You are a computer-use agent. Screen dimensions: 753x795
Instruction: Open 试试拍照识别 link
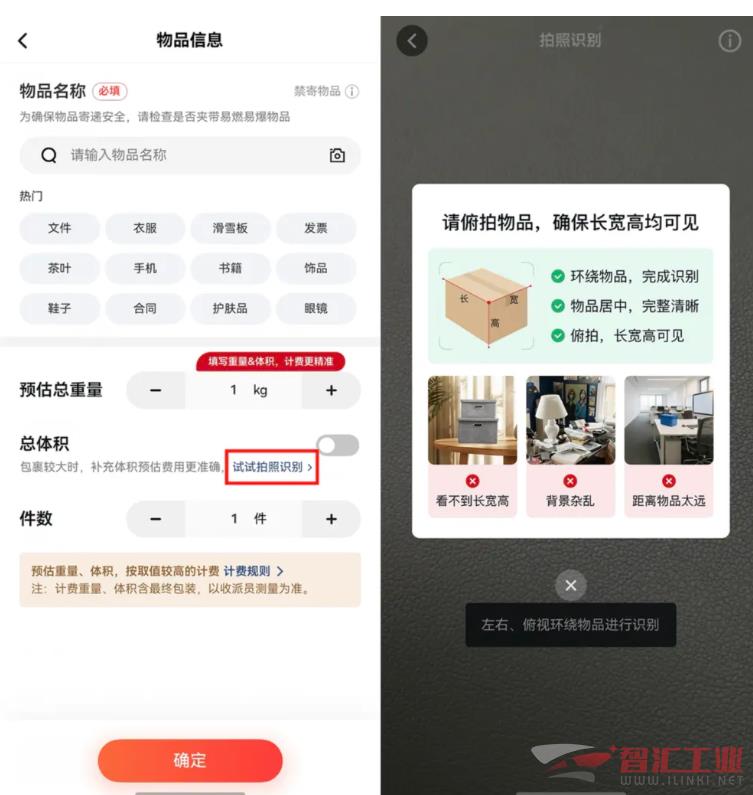[272, 467]
